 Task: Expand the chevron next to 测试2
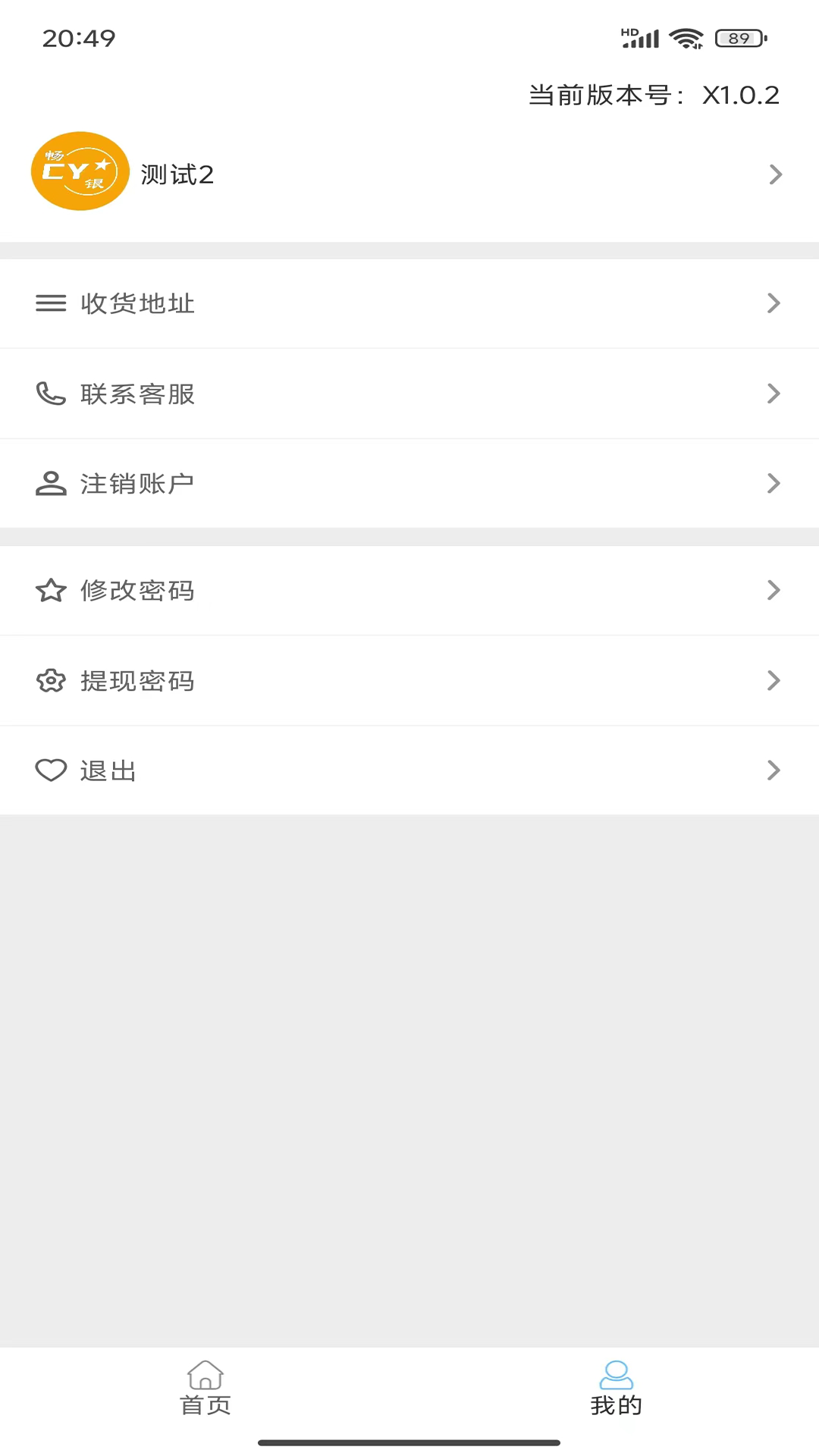[774, 174]
